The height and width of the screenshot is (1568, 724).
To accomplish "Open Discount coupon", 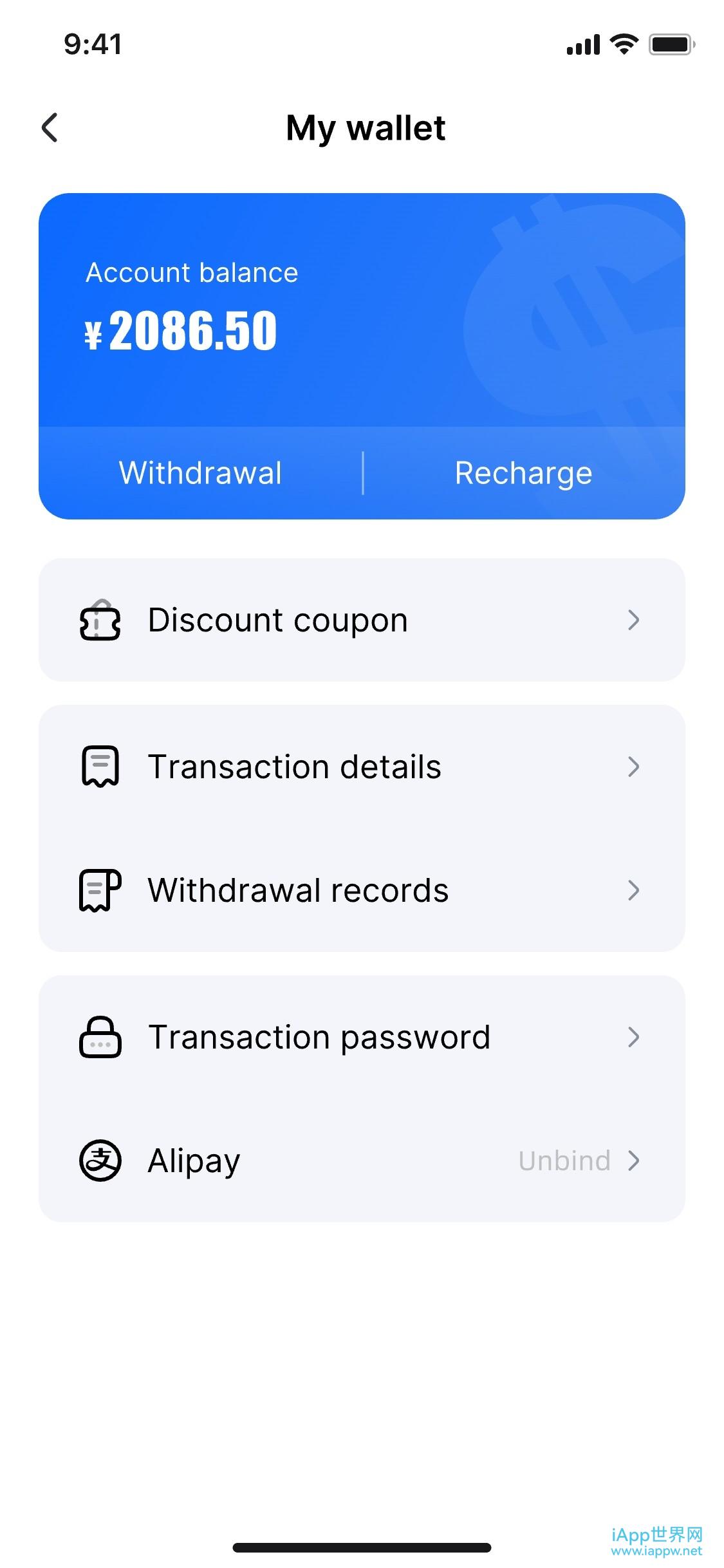I will 361,620.
